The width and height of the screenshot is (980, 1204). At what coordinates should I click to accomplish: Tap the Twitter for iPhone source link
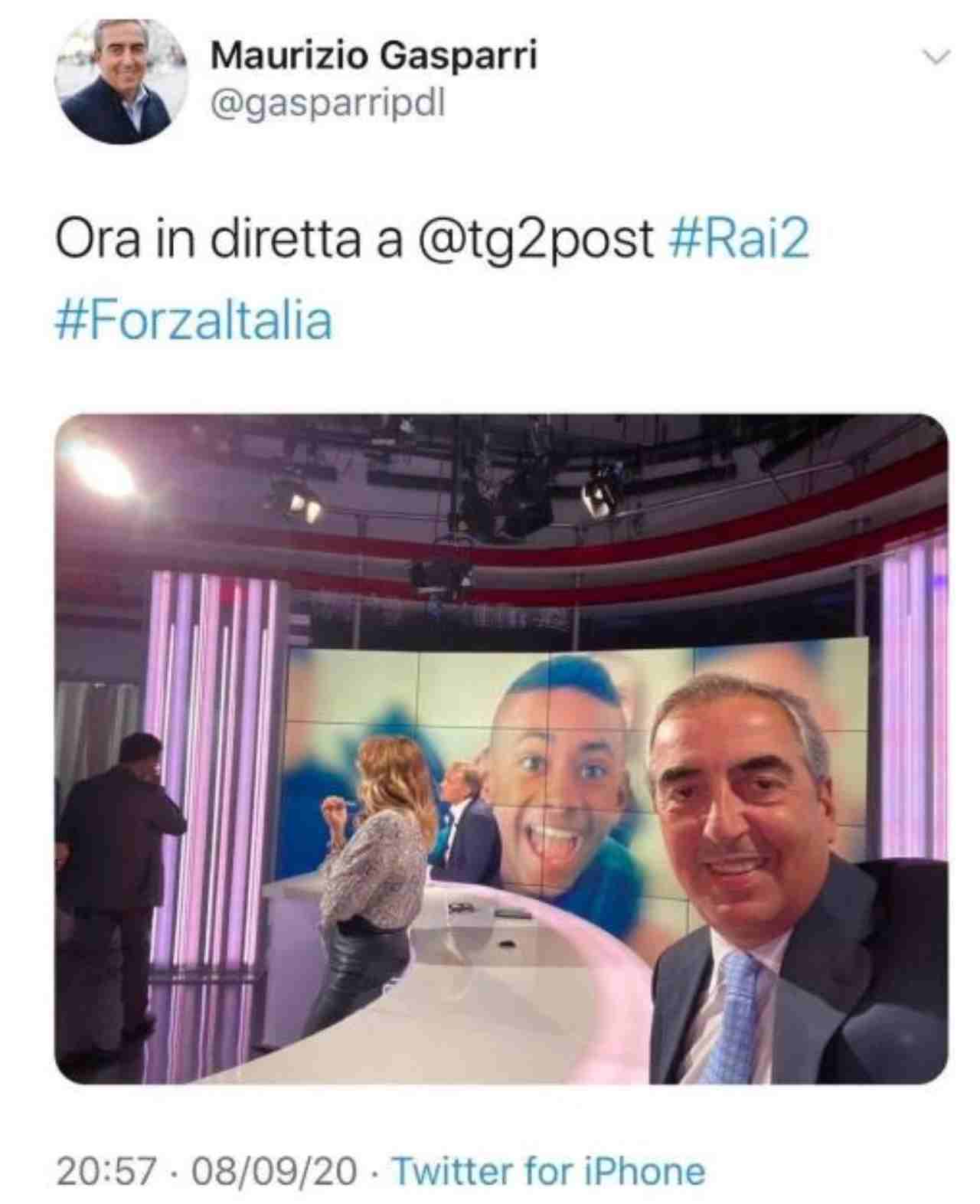[x=548, y=1170]
